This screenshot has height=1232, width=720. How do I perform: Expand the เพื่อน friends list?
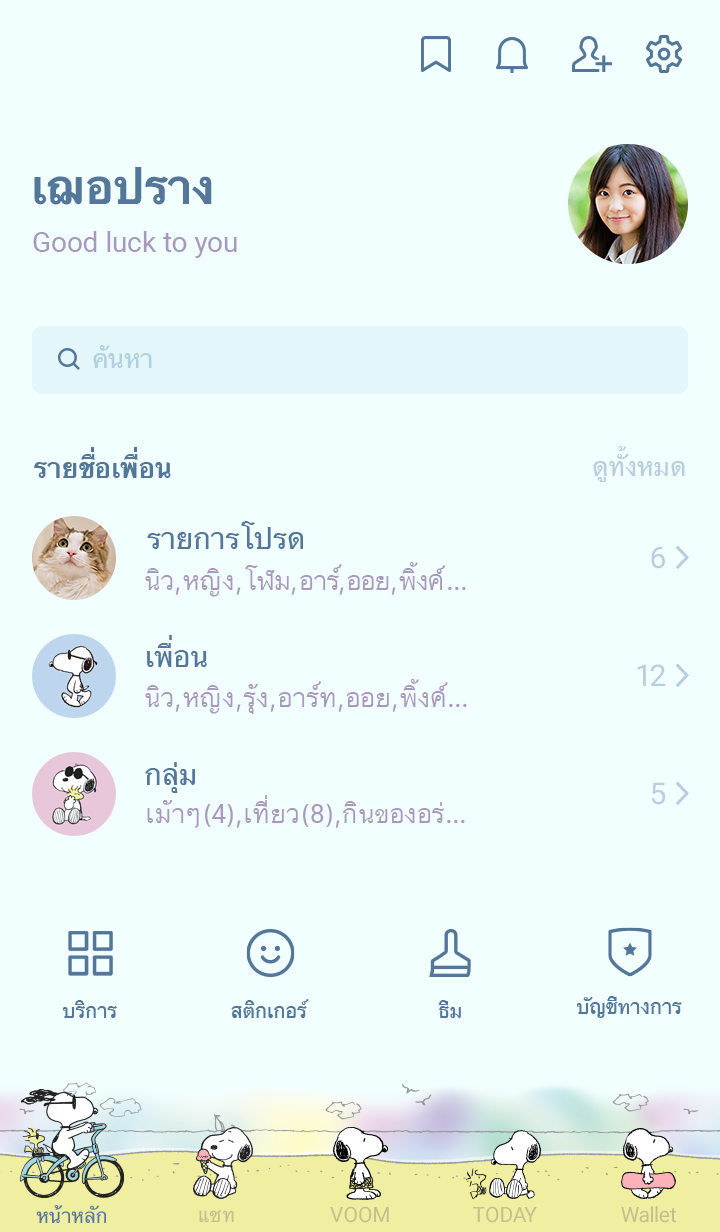click(360, 676)
